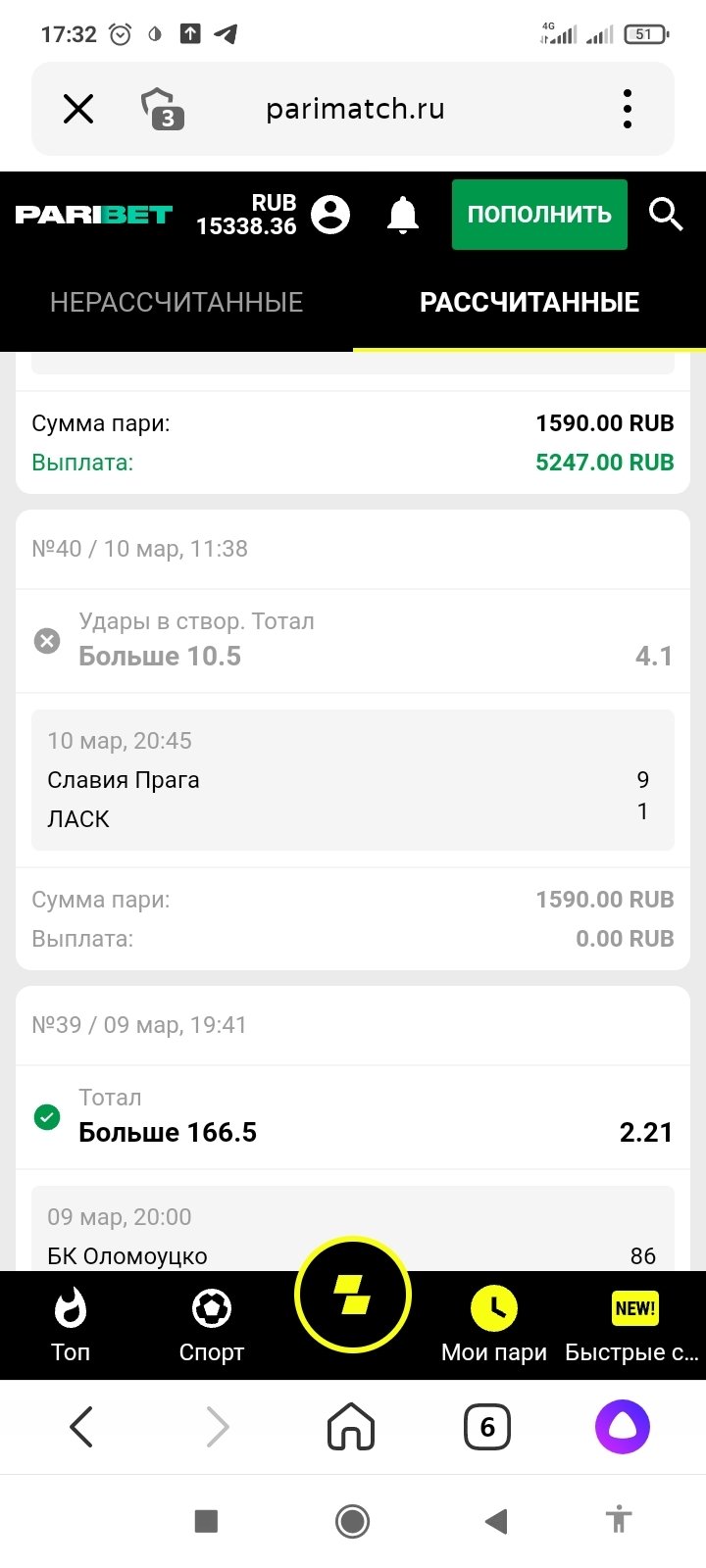Open the PARIBET logo home link
The width and height of the screenshot is (706, 1568).
pyautogui.click(x=94, y=215)
